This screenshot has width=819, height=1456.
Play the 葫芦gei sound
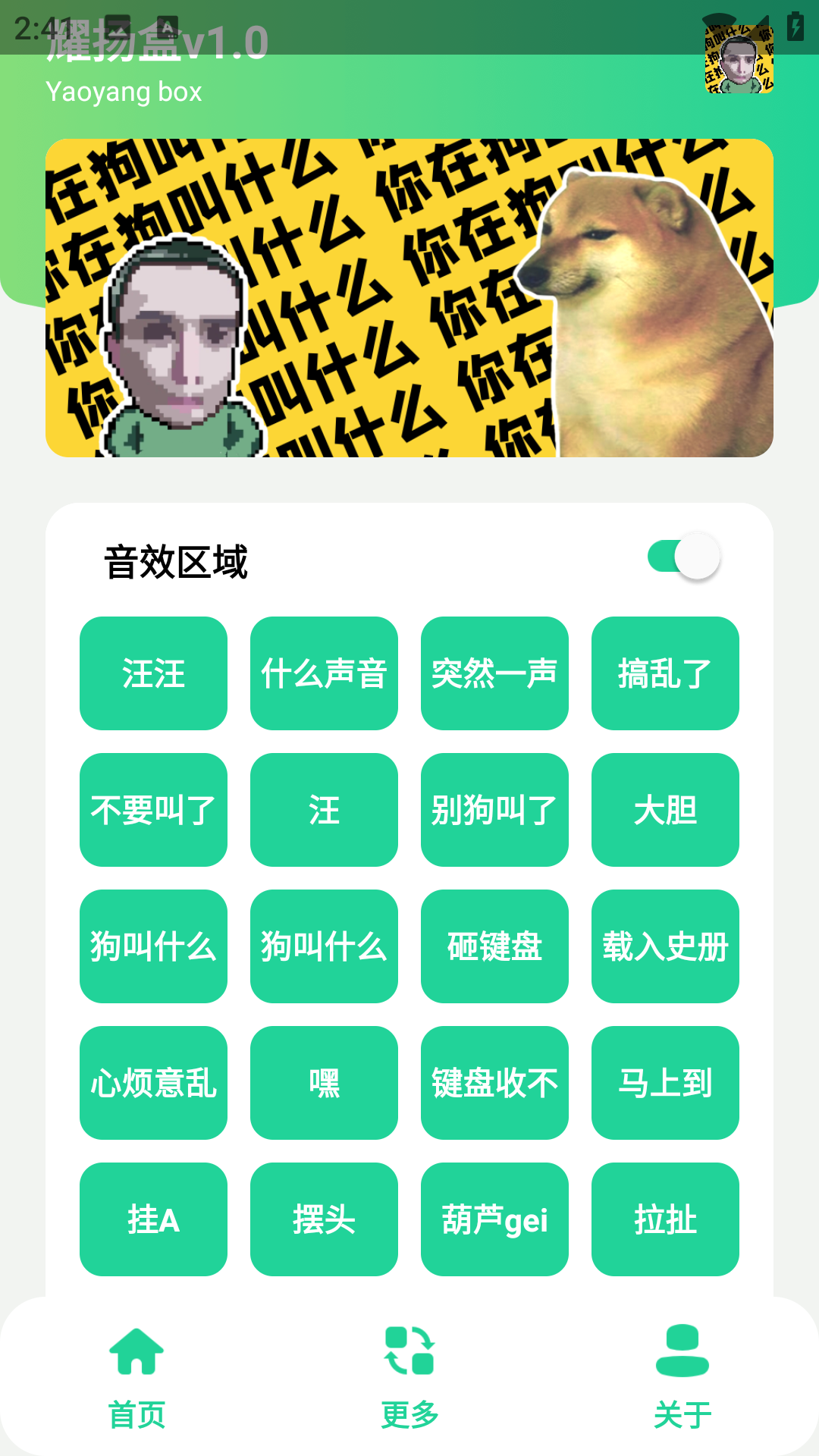[x=494, y=1219]
